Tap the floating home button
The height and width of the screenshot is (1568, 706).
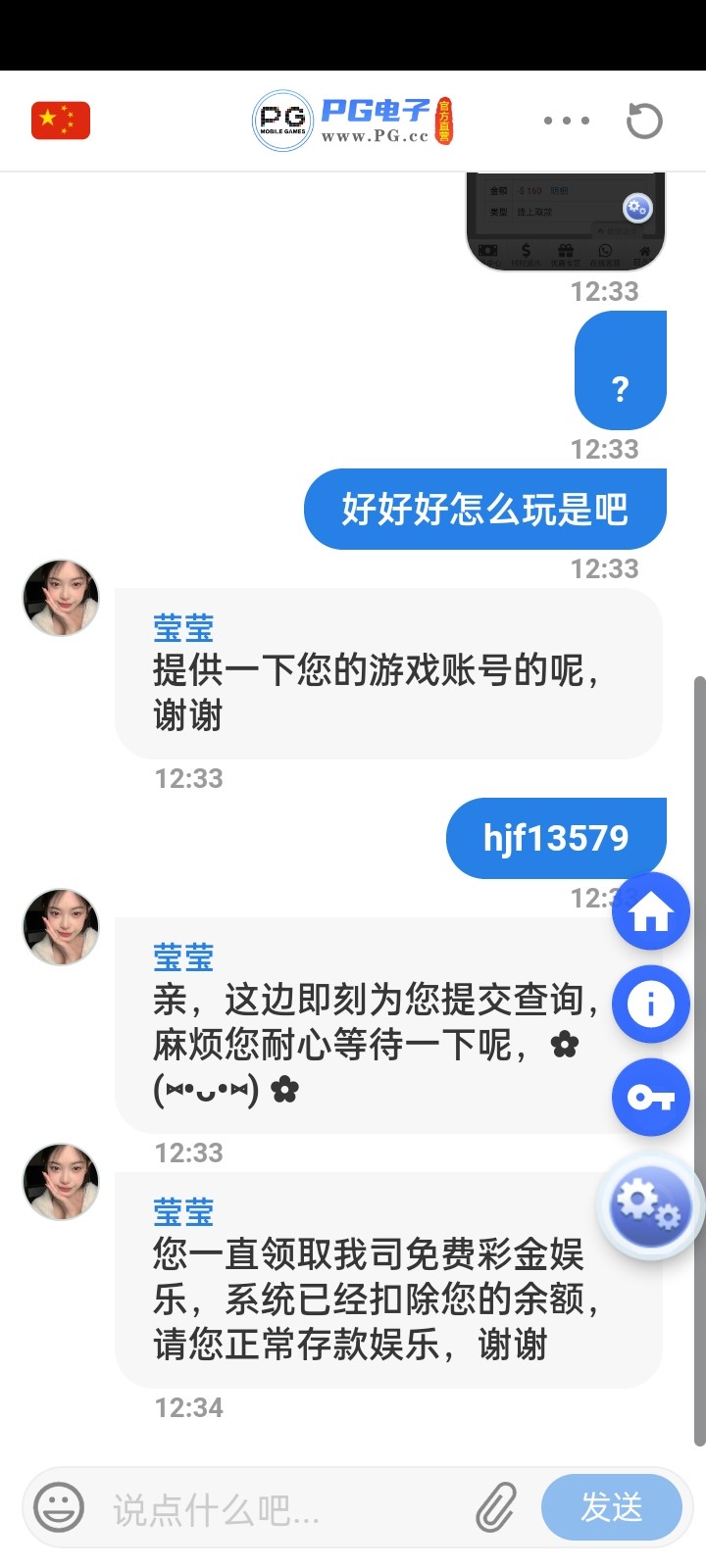click(x=651, y=911)
